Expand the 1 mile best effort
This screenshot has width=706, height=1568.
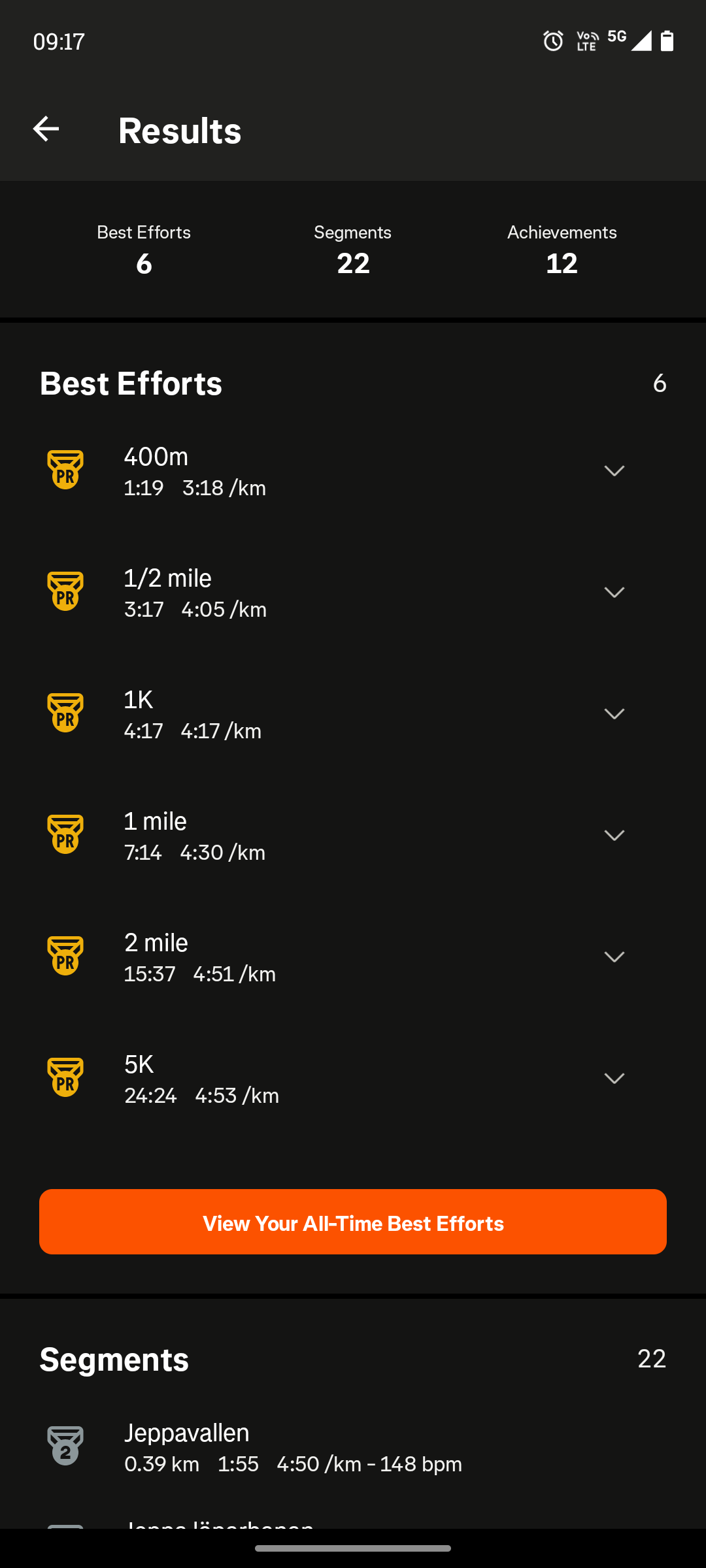point(614,836)
